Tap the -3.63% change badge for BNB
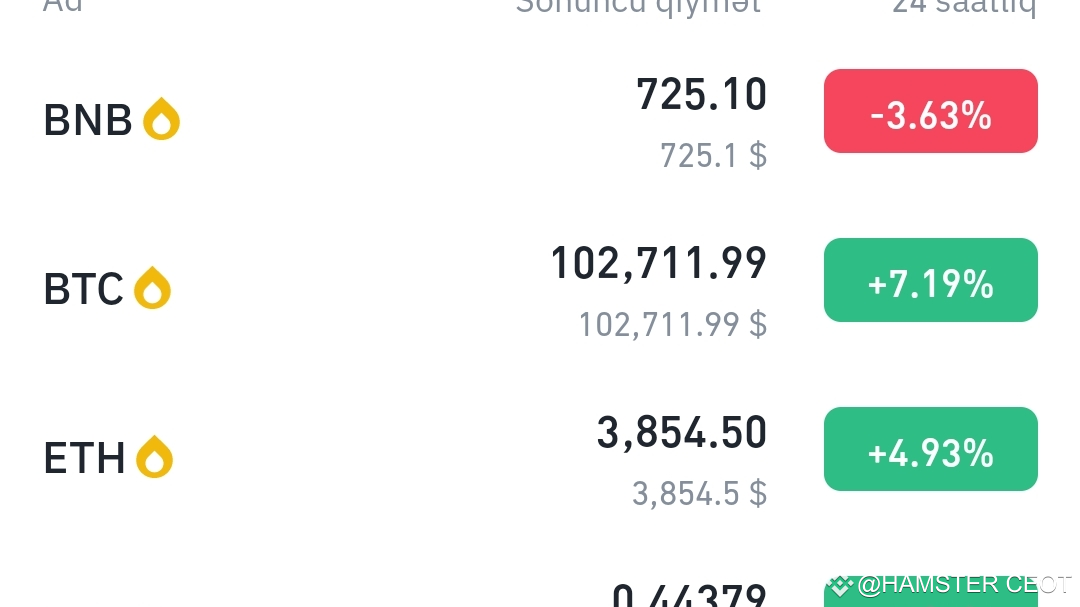Screen dimensions: 1080x607 click(931, 111)
